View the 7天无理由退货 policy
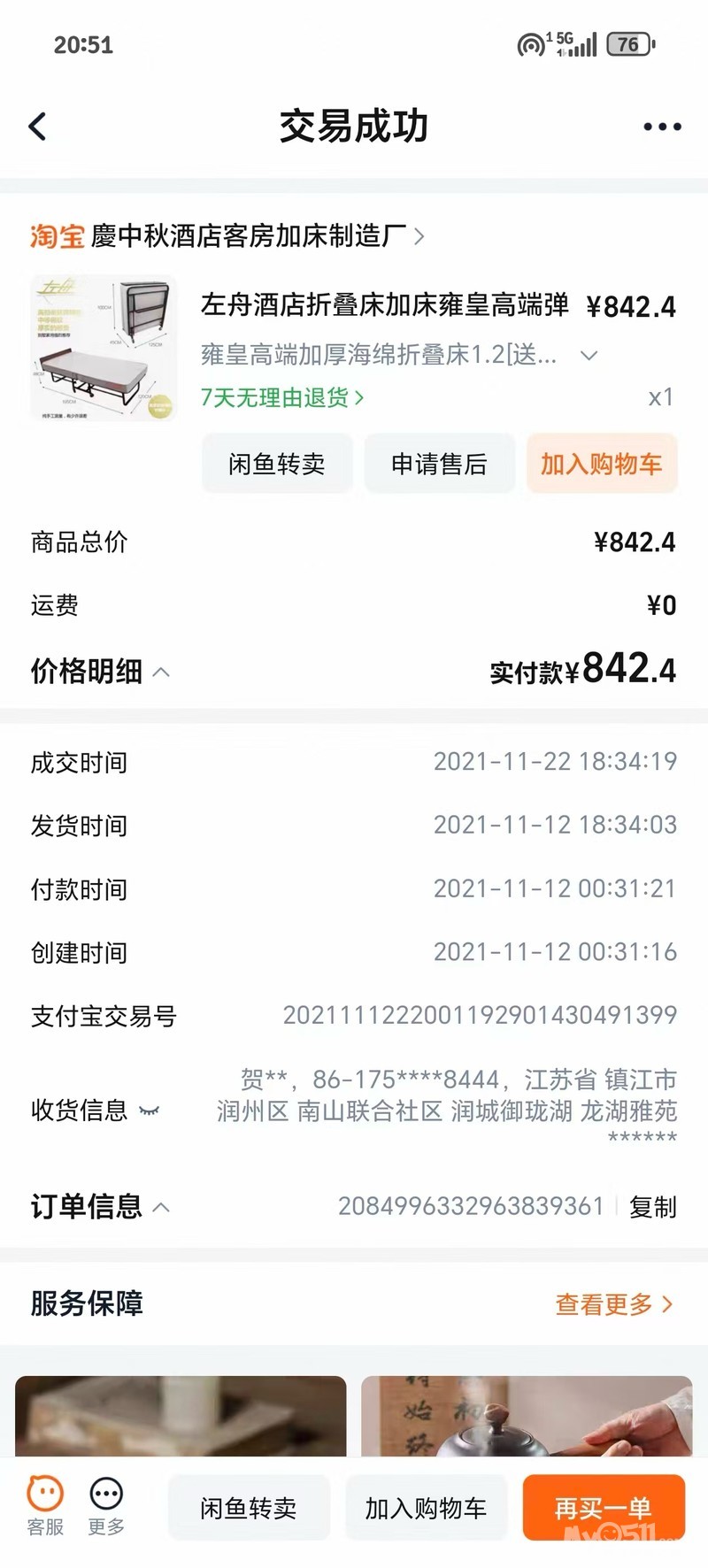This screenshot has height=1568, width=708. [281, 398]
